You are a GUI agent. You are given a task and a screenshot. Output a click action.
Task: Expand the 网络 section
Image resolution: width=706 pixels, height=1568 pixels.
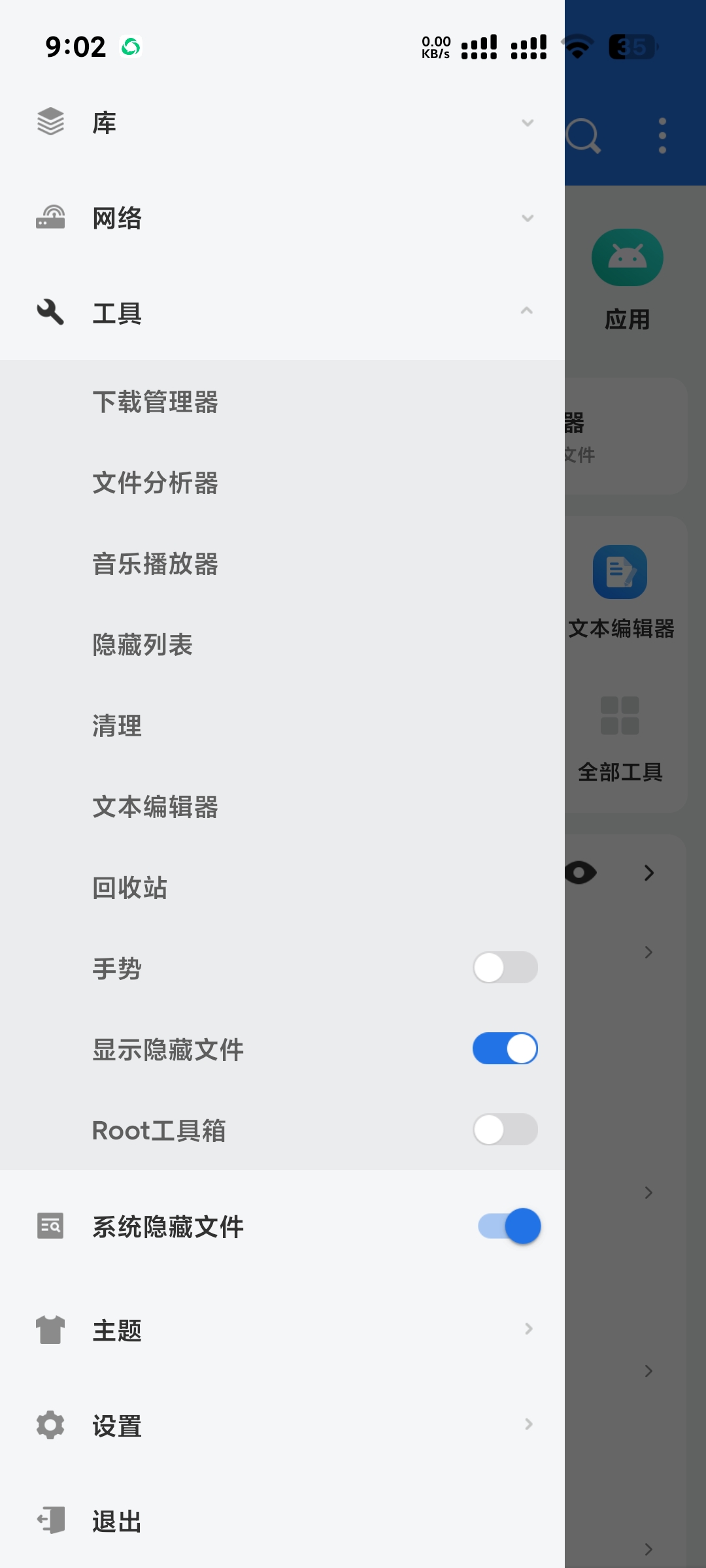[x=281, y=218]
